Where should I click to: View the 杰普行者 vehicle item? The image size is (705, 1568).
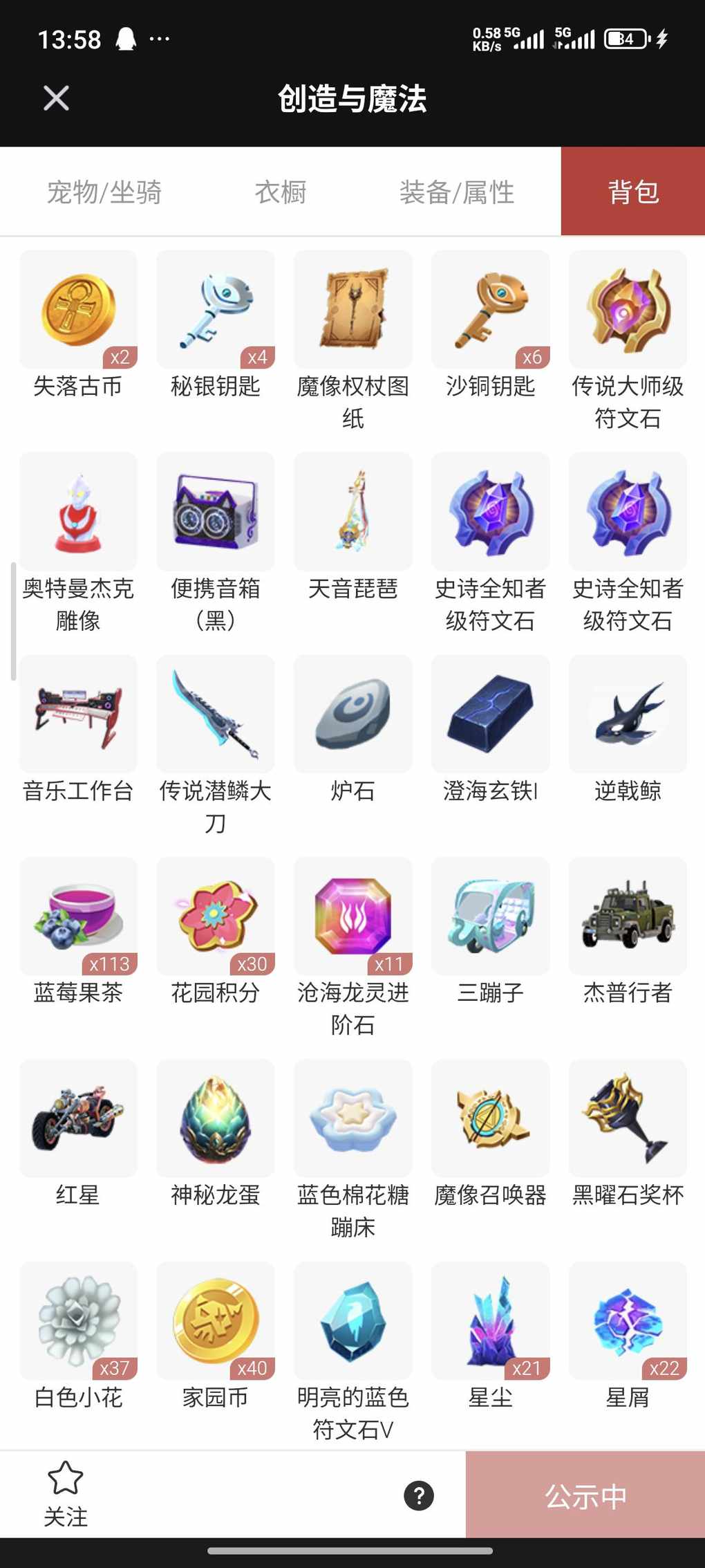click(x=628, y=916)
